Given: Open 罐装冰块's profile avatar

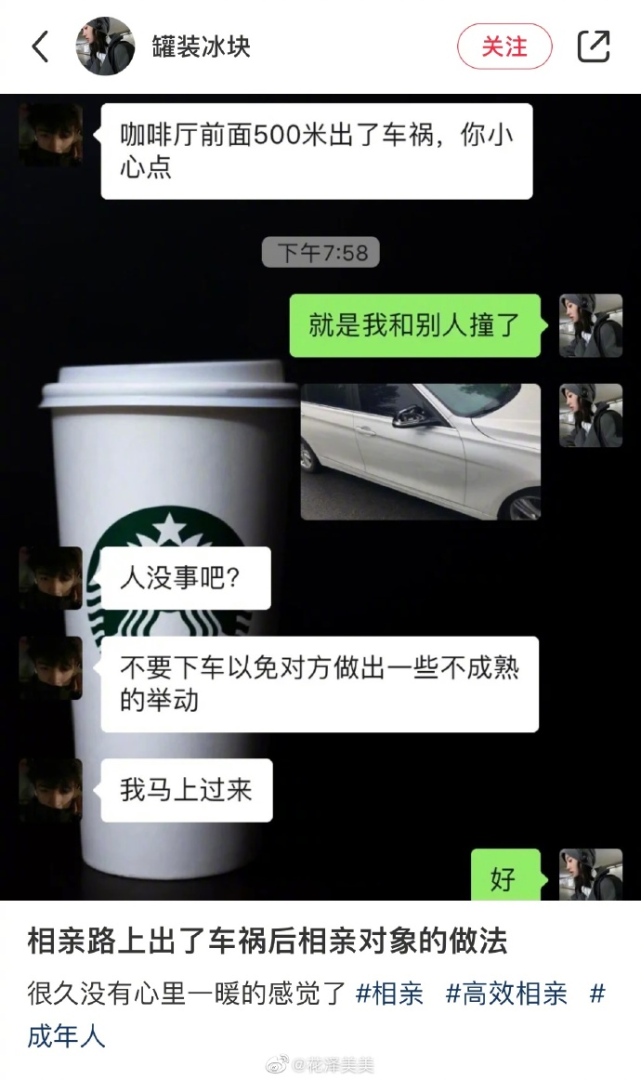Looking at the screenshot, I should pos(105,46).
